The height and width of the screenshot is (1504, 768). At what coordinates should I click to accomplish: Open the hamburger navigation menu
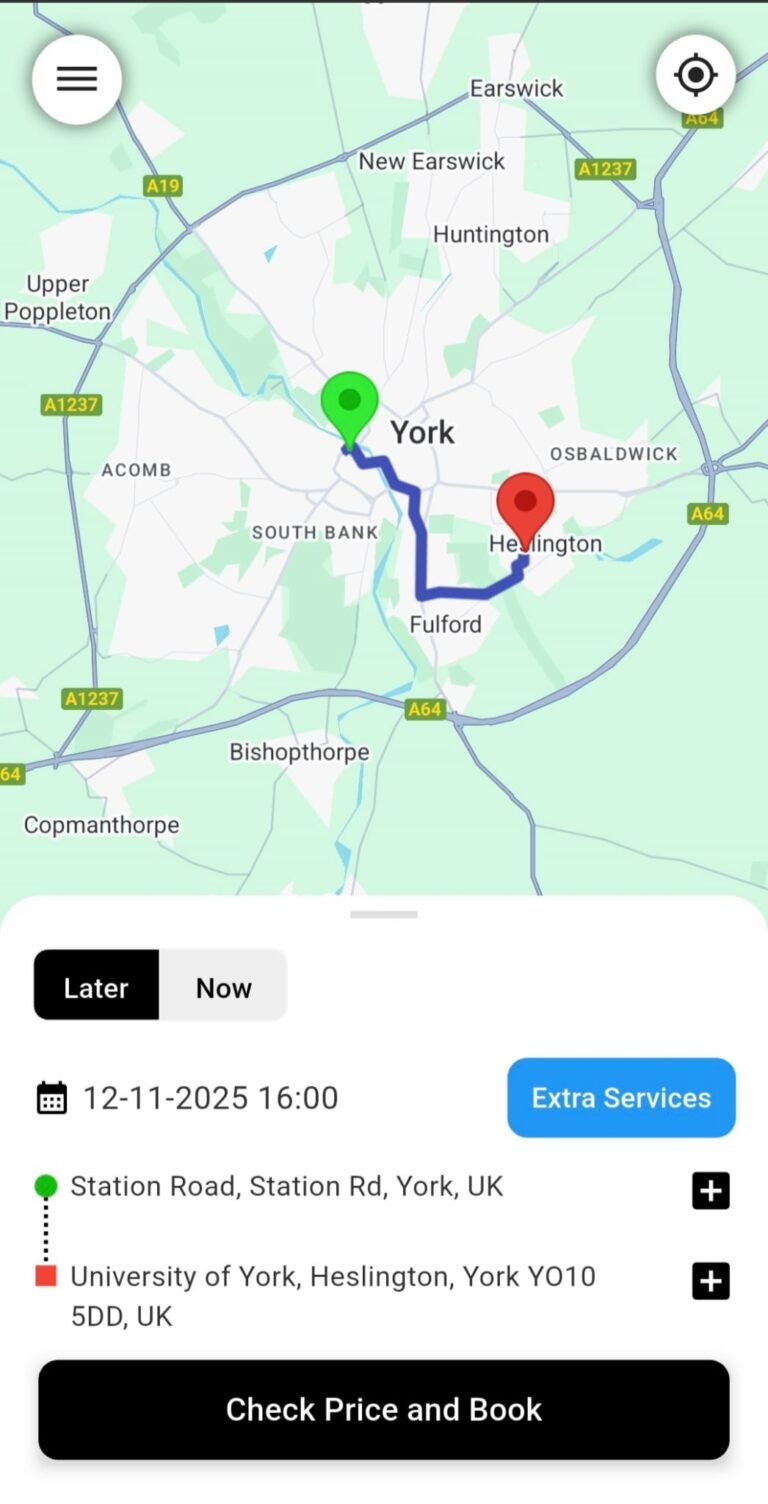pyautogui.click(x=76, y=79)
